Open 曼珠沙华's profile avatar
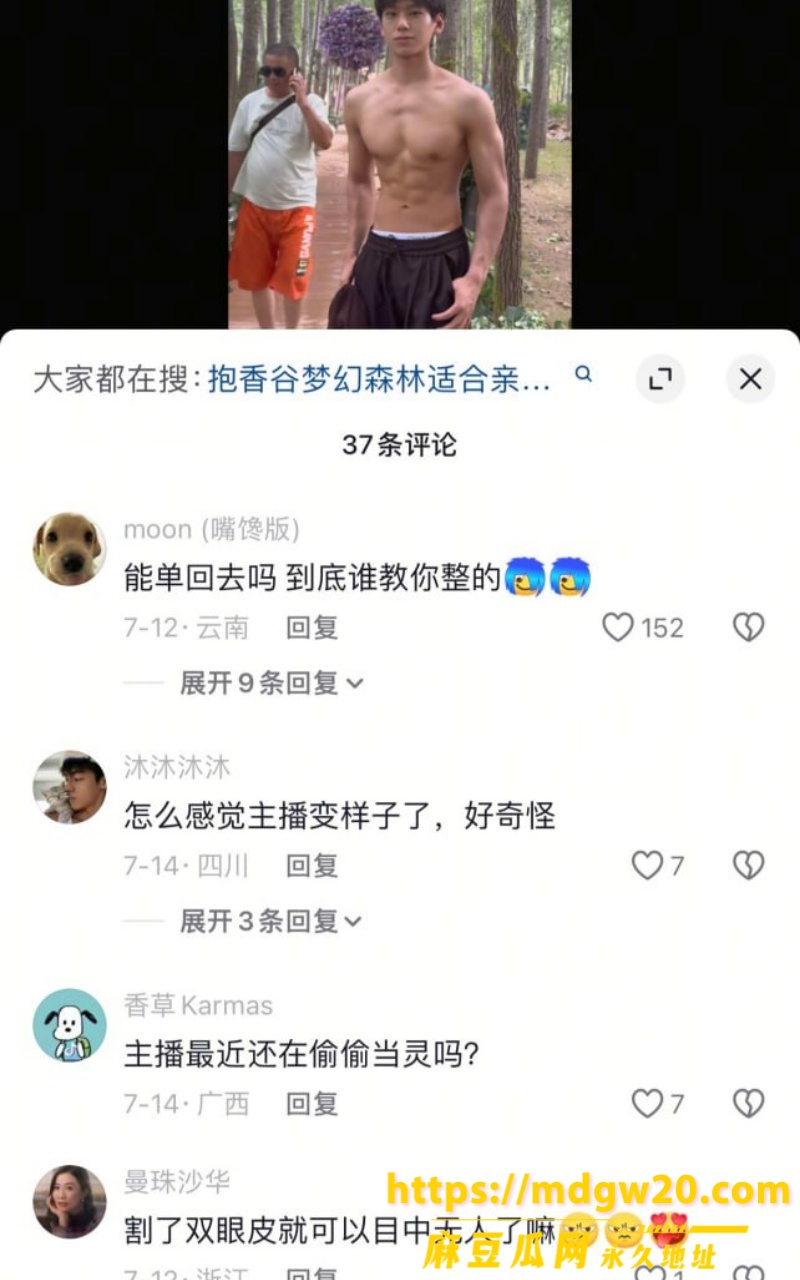Screen dimensions: 800x1280 click(x=70, y=1201)
